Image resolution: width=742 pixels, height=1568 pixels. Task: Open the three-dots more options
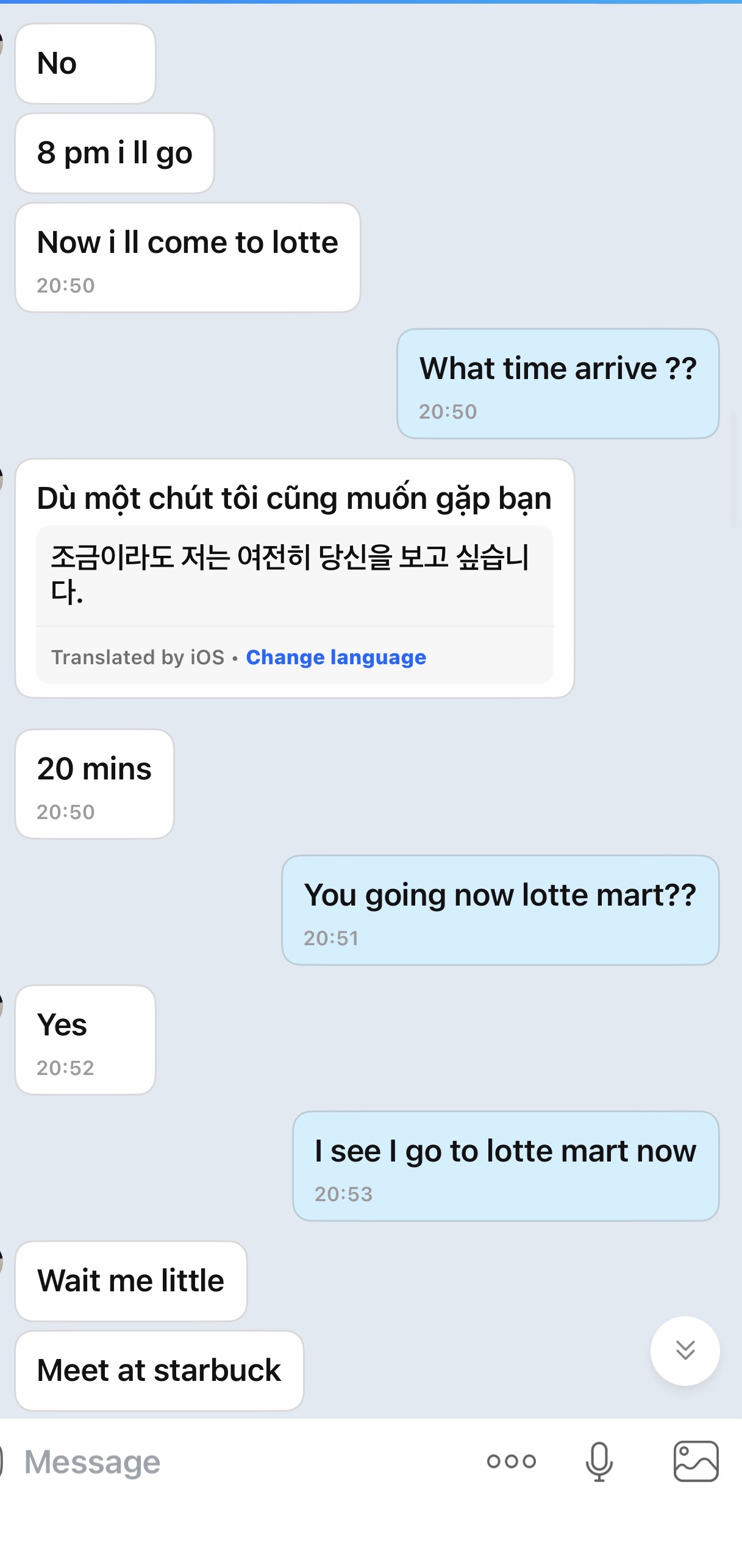click(x=511, y=1461)
